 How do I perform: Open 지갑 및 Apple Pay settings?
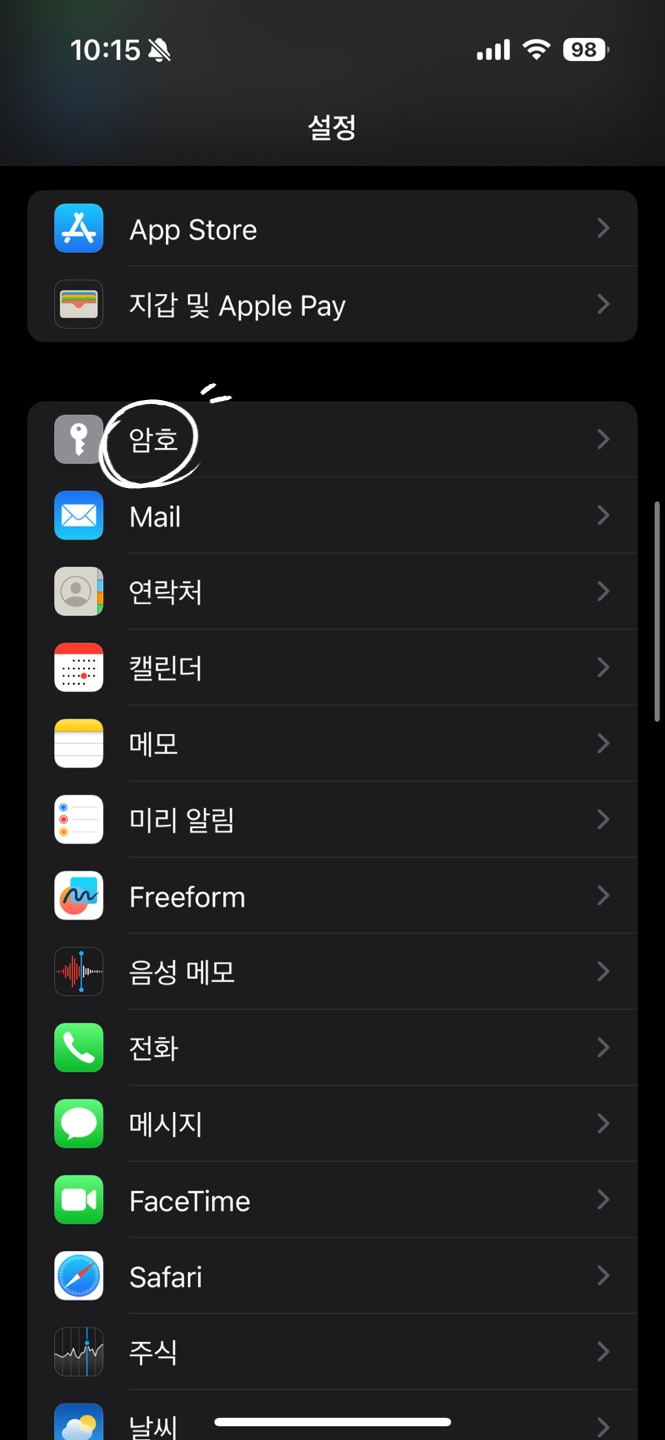[x=332, y=305]
